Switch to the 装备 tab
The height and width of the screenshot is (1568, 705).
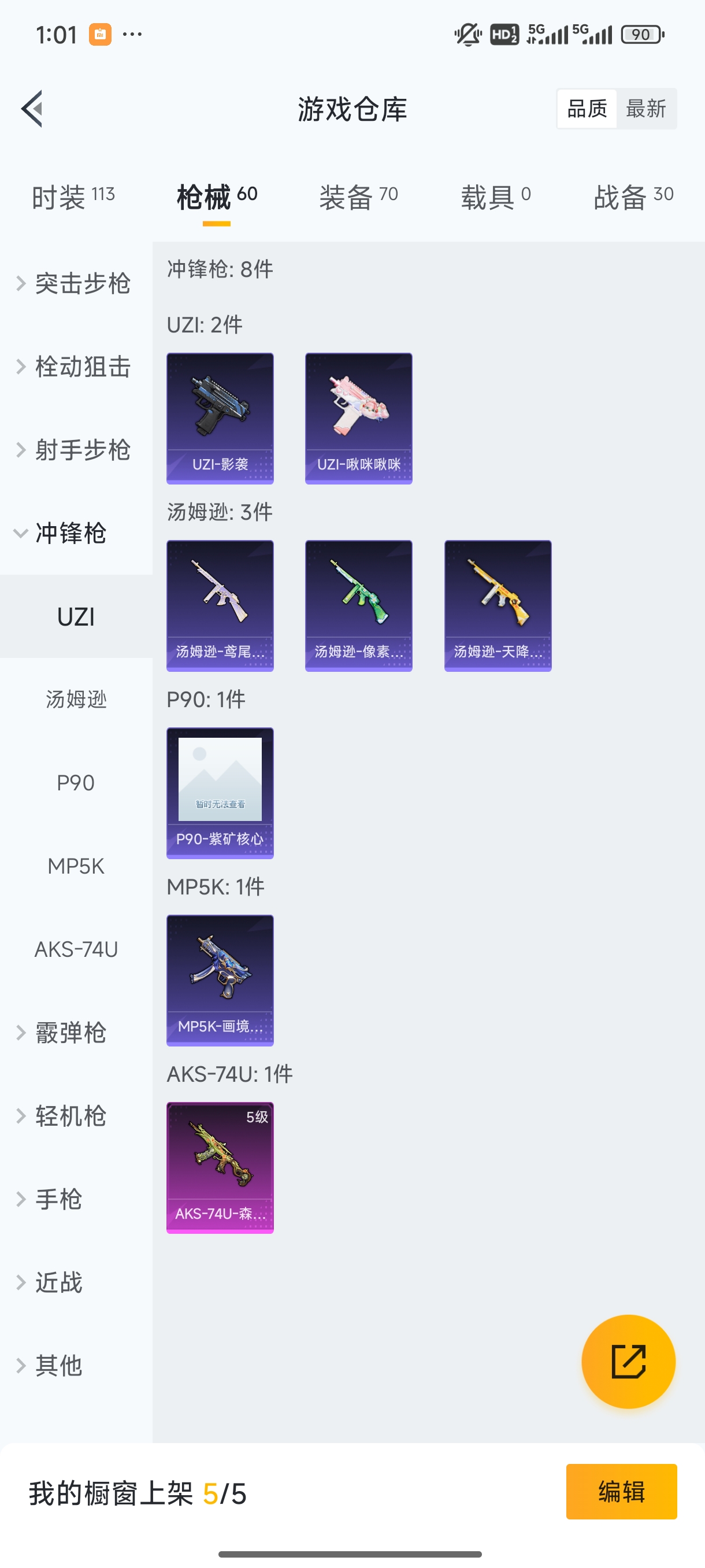(358, 196)
